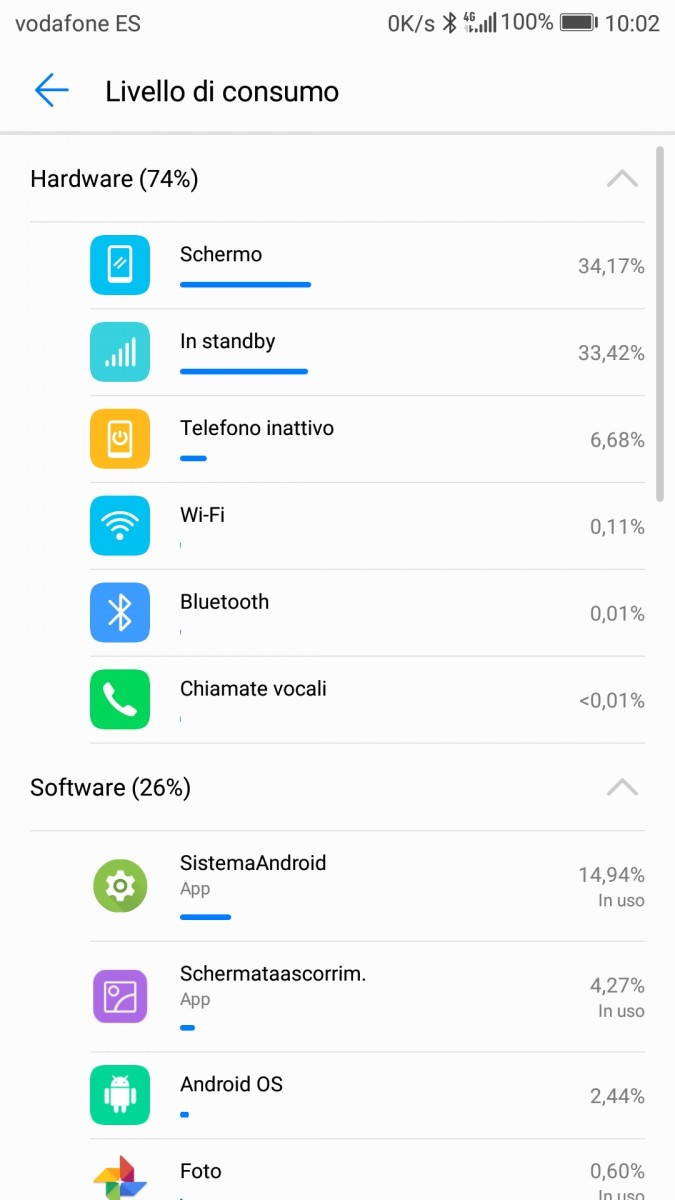
Task: Open Chiamate vocali usage details
Action: point(366,700)
